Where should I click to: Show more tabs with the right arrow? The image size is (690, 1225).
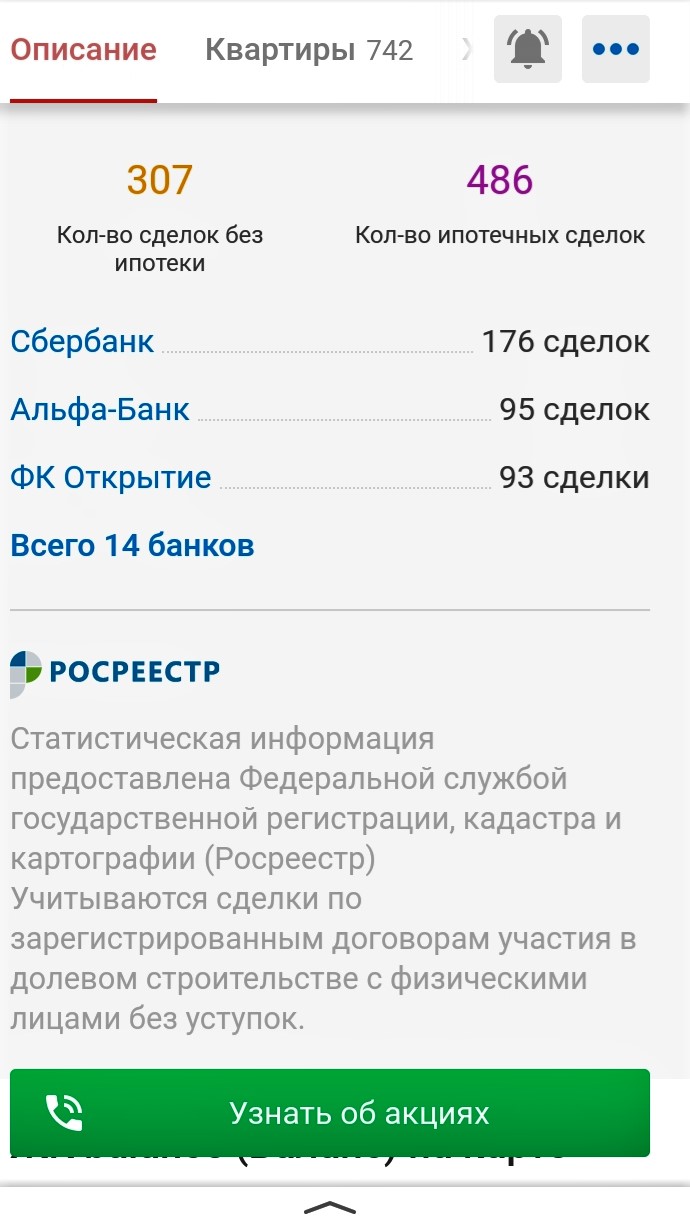[x=466, y=50]
